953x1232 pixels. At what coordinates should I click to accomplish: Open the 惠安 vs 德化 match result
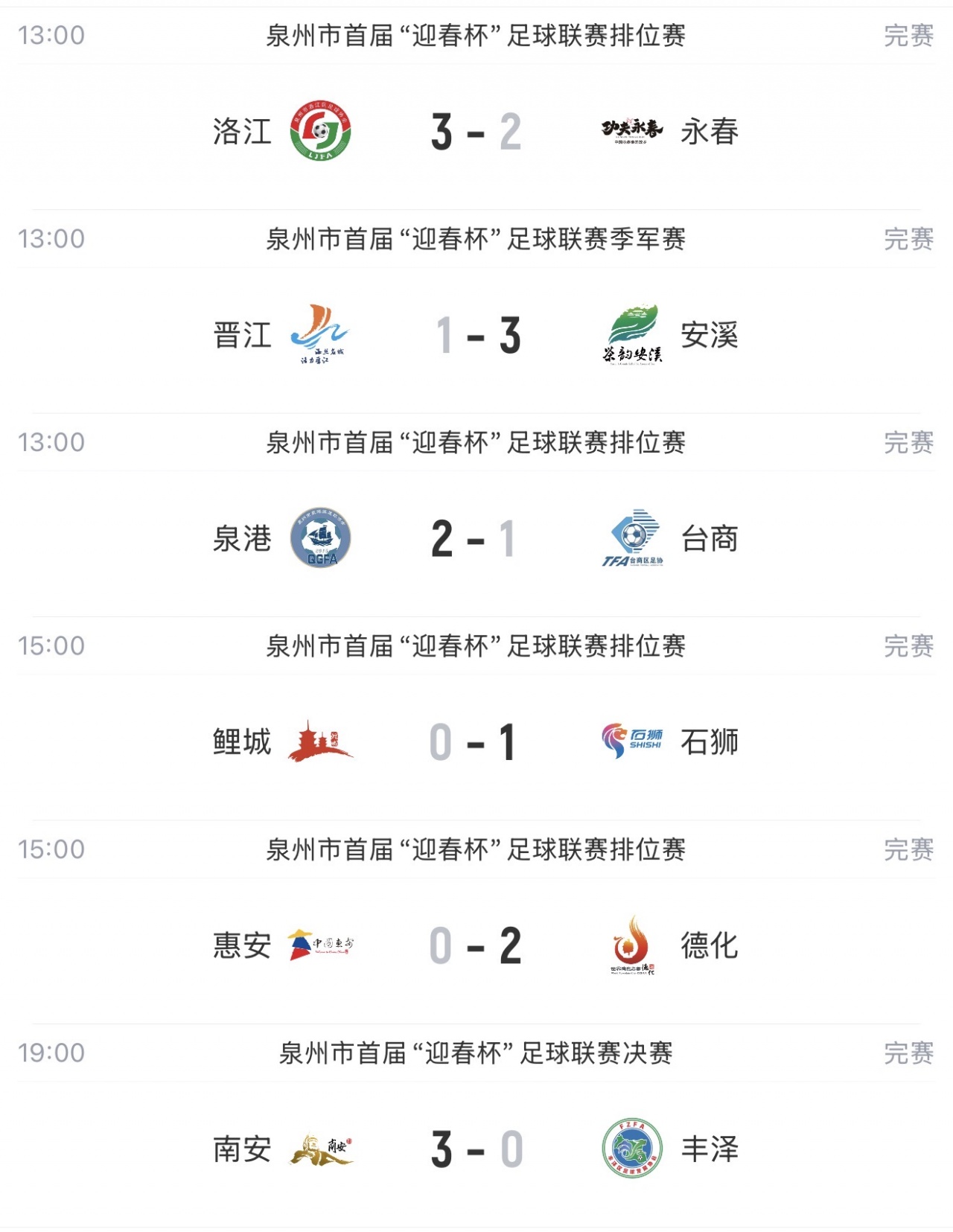(476, 945)
